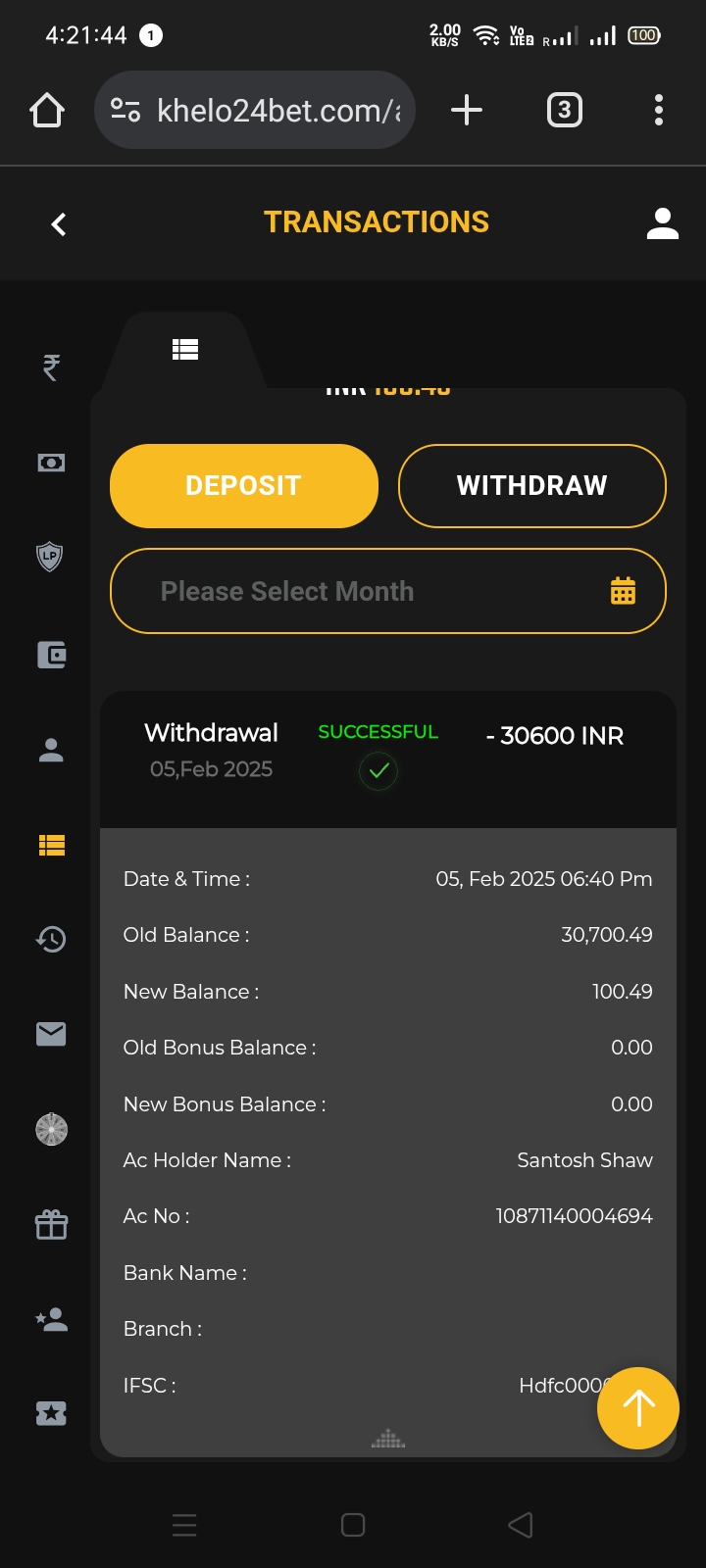The image size is (706, 1568).
Task: Open the rupee icon in the sidebar
Action: coord(51,367)
